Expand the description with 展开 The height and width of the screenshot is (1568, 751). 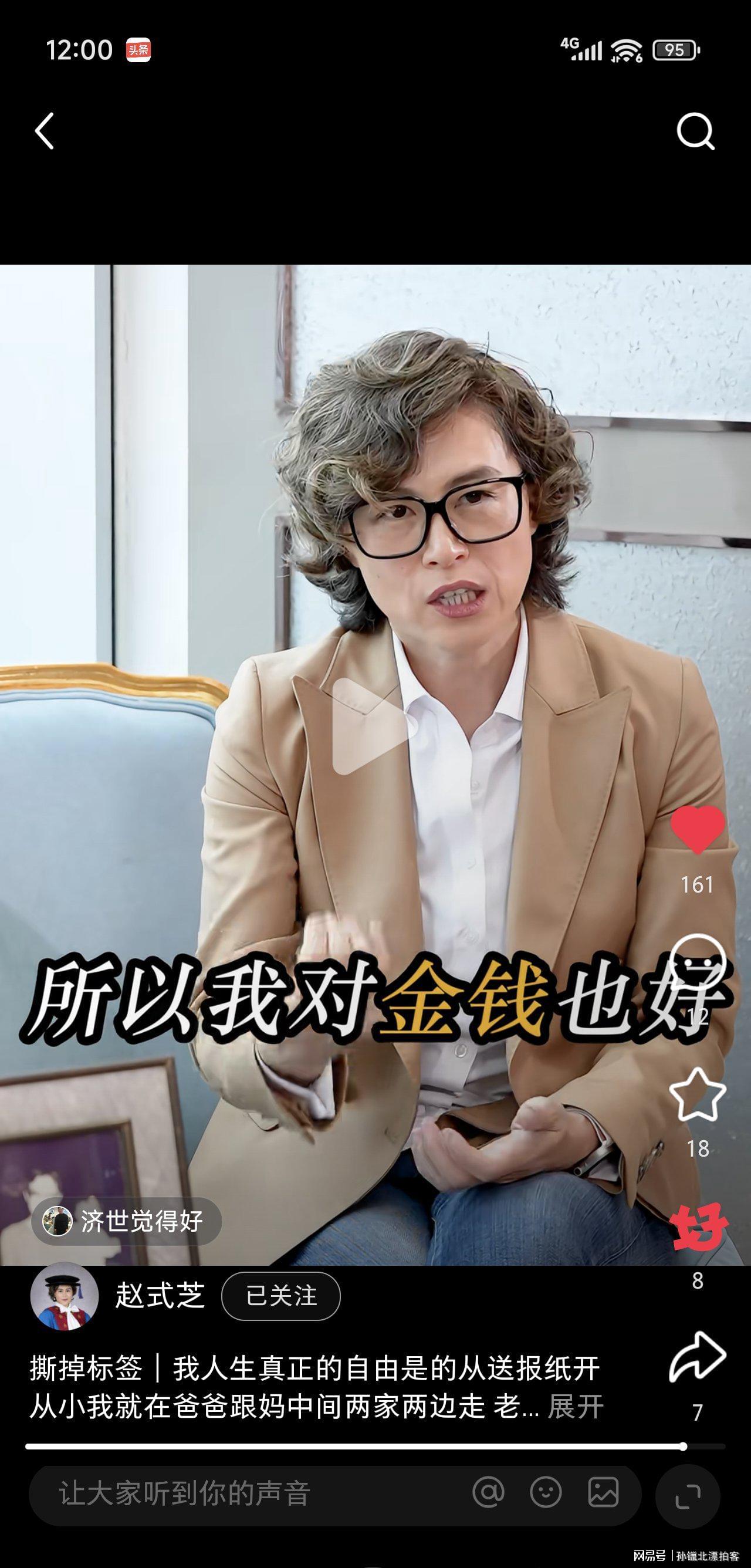575,1407
